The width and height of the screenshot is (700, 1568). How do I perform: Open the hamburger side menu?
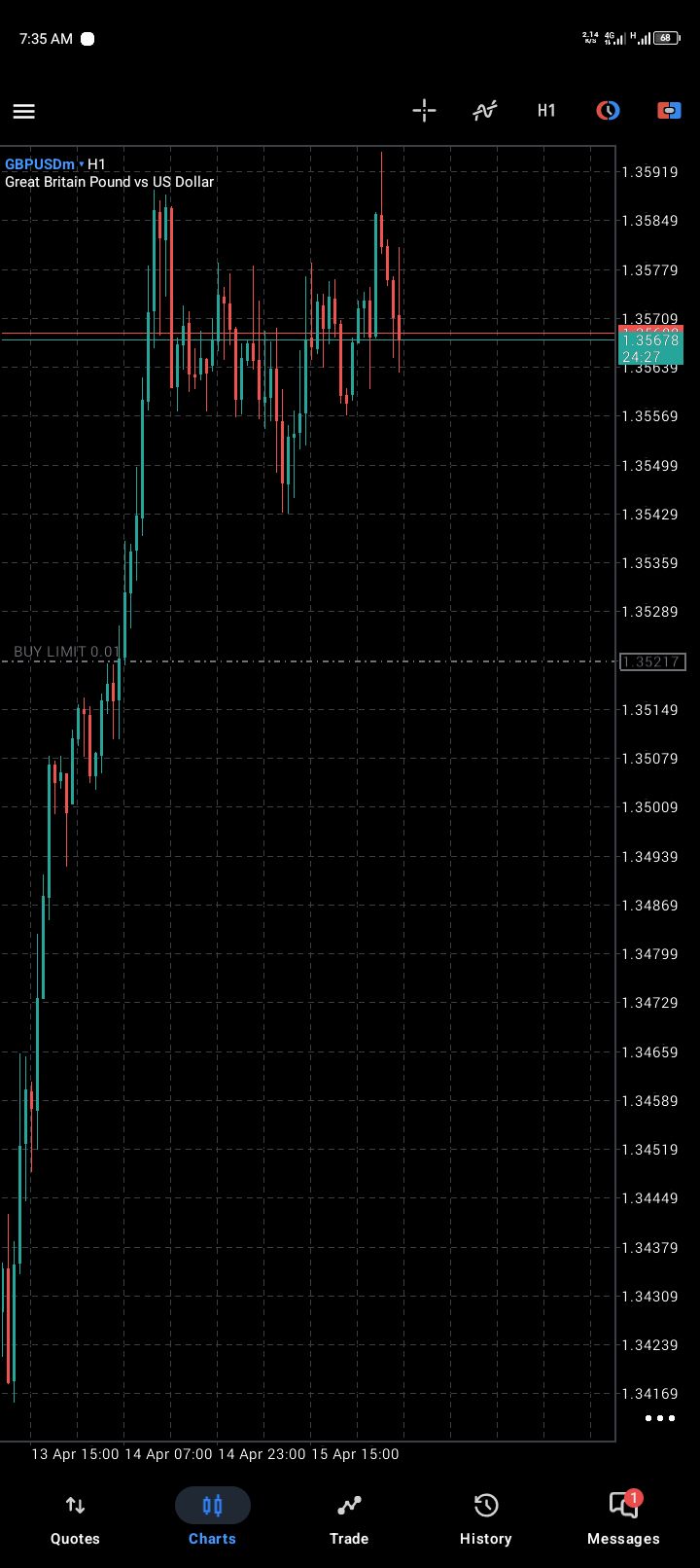click(24, 111)
